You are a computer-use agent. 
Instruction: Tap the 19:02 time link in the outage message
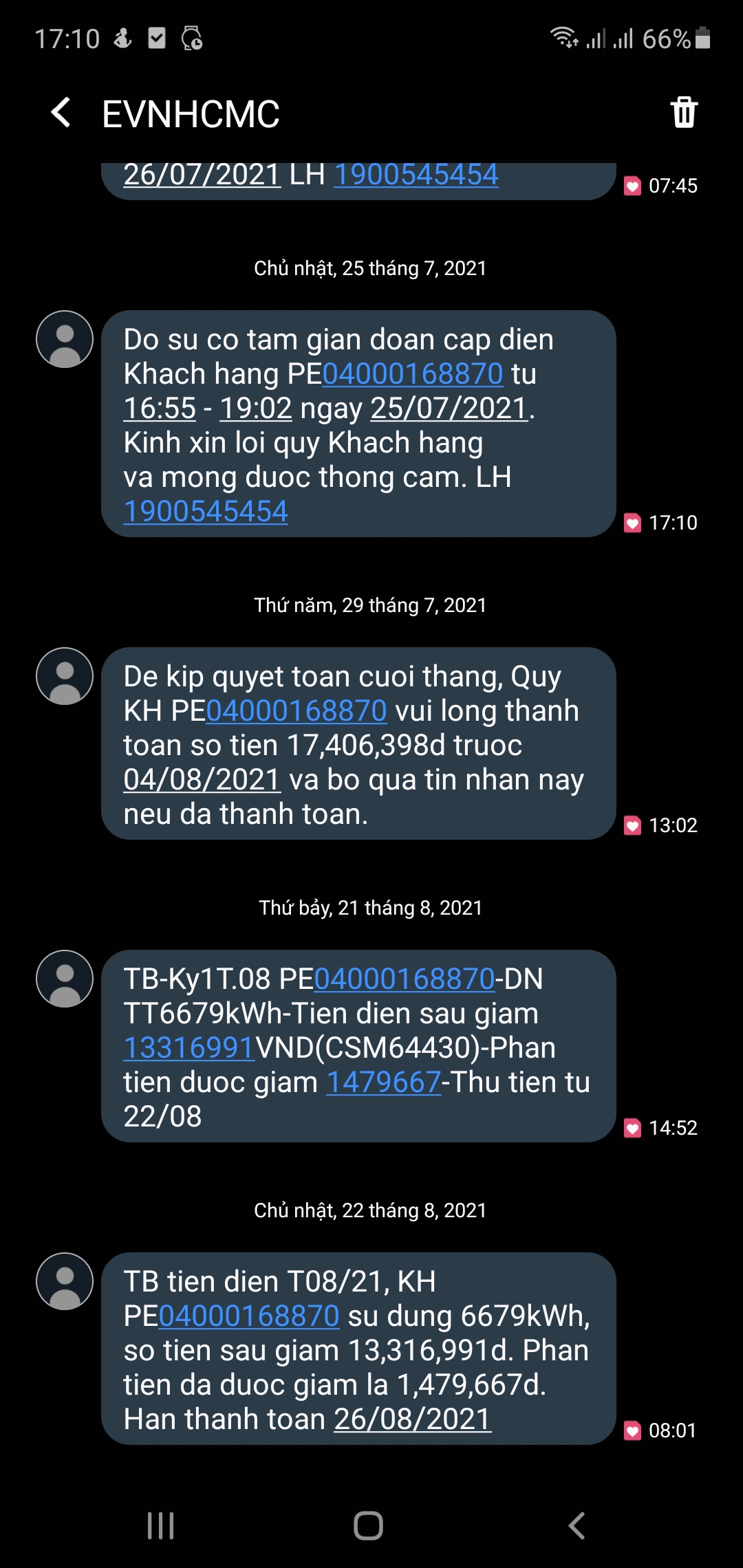256,409
